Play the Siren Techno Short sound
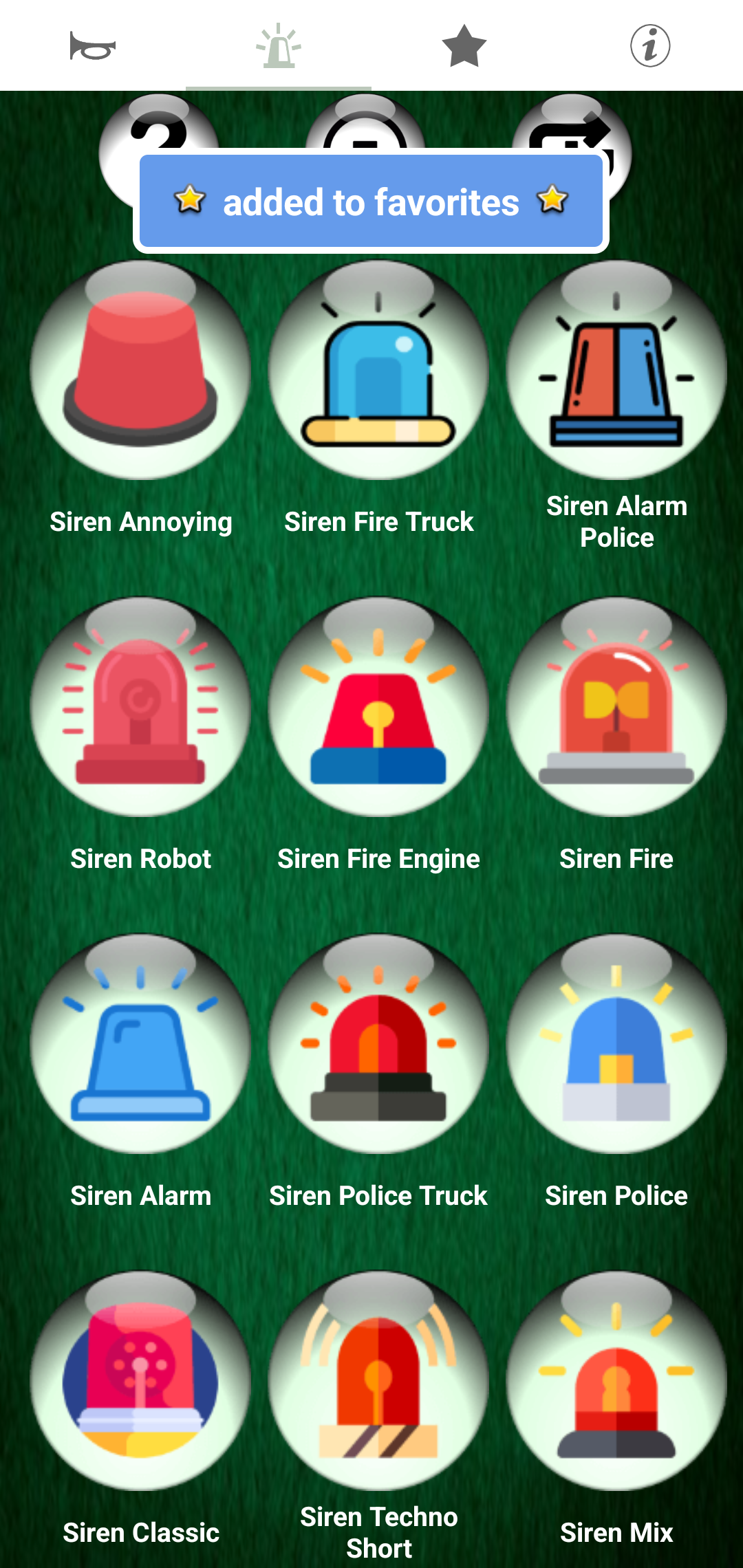The image size is (743, 1568). (378, 1381)
